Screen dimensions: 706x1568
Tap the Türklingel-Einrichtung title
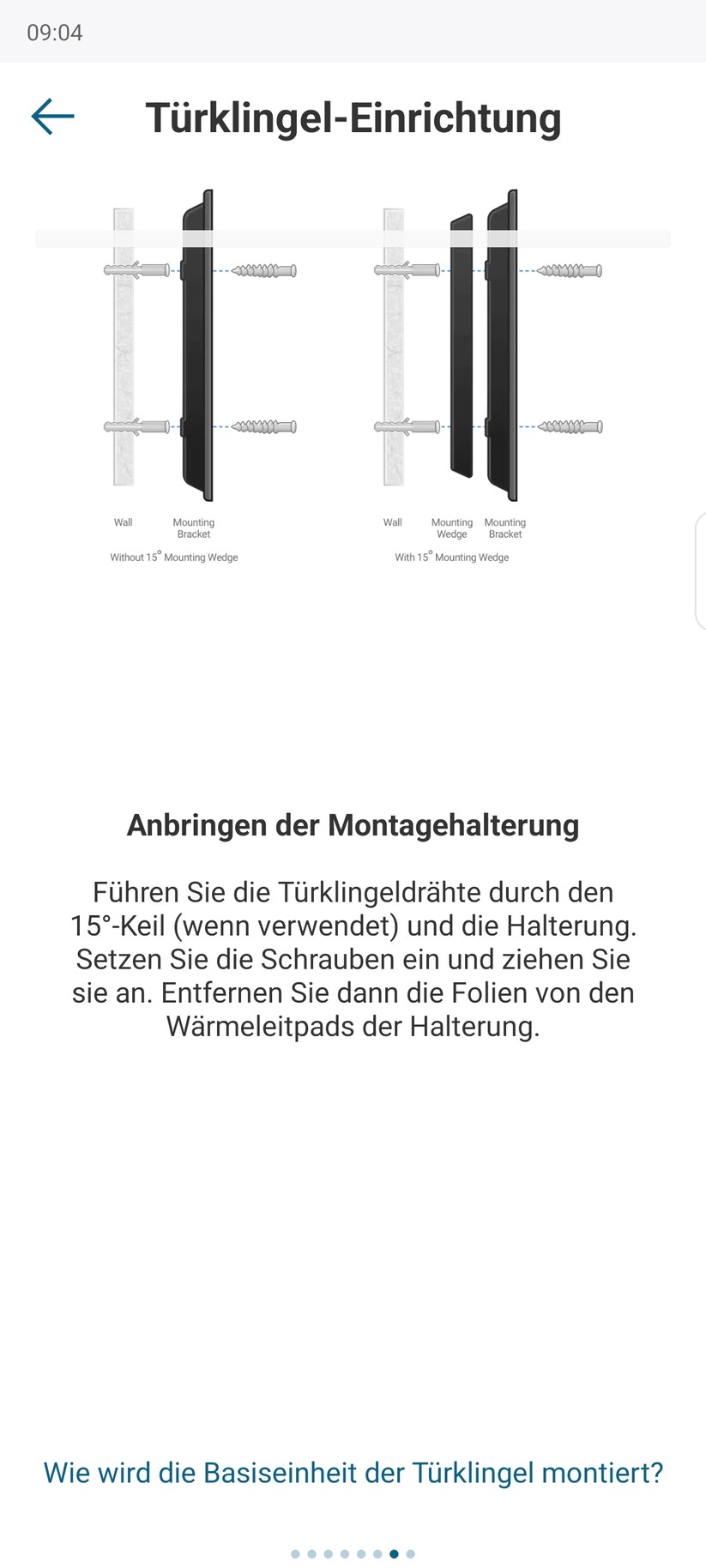[354, 118]
